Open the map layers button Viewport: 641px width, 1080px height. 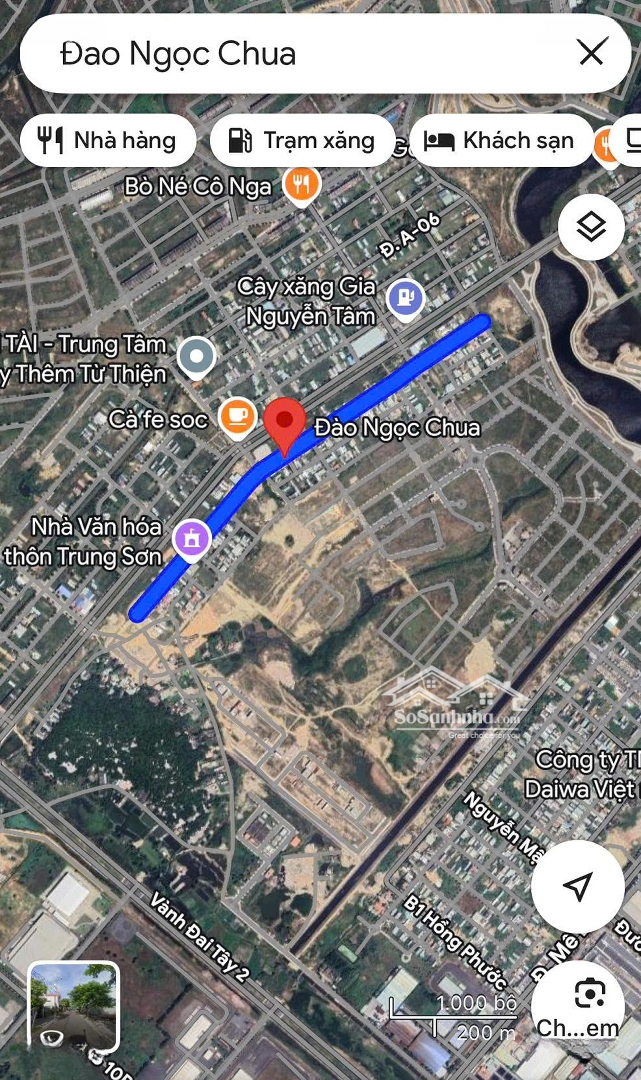591,227
